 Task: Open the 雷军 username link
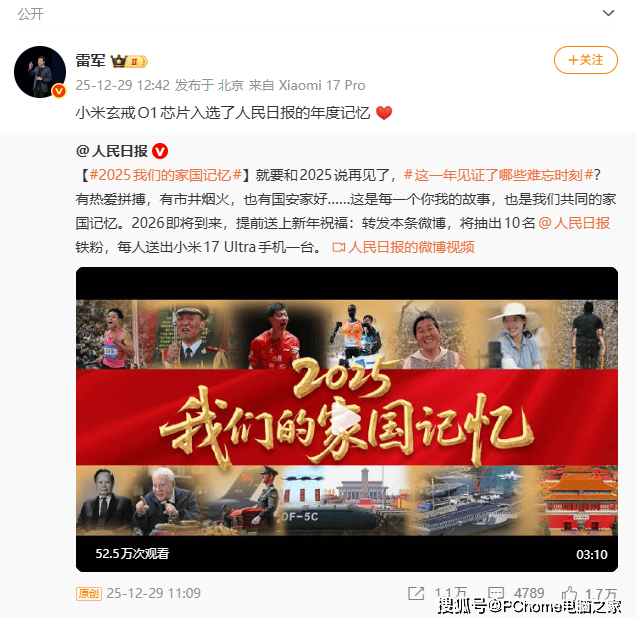(x=92, y=60)
